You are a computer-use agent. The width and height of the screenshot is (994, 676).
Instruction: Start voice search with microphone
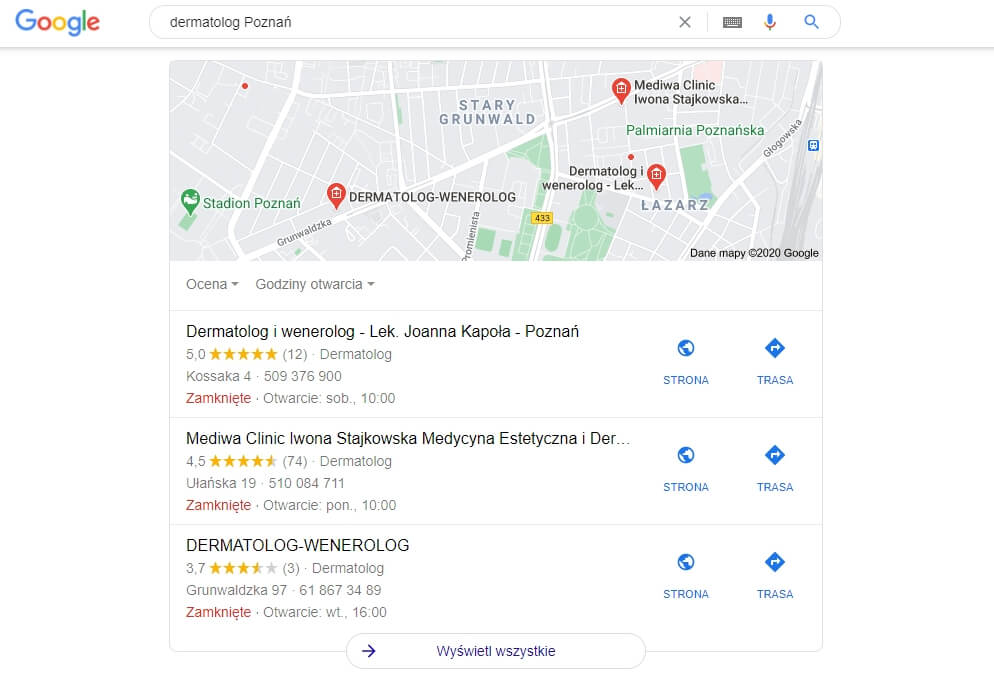[x=770, y=22]
